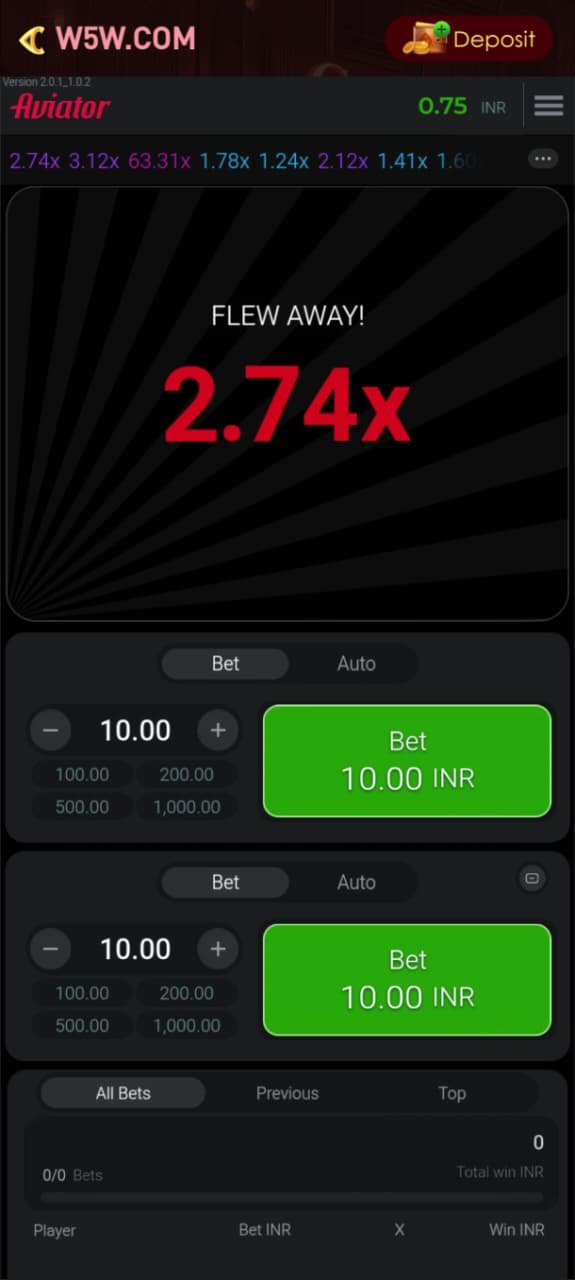This screenshot has height=1280, width=575.
Task: Select the All Bets tab
Action: click(123, 1093)
